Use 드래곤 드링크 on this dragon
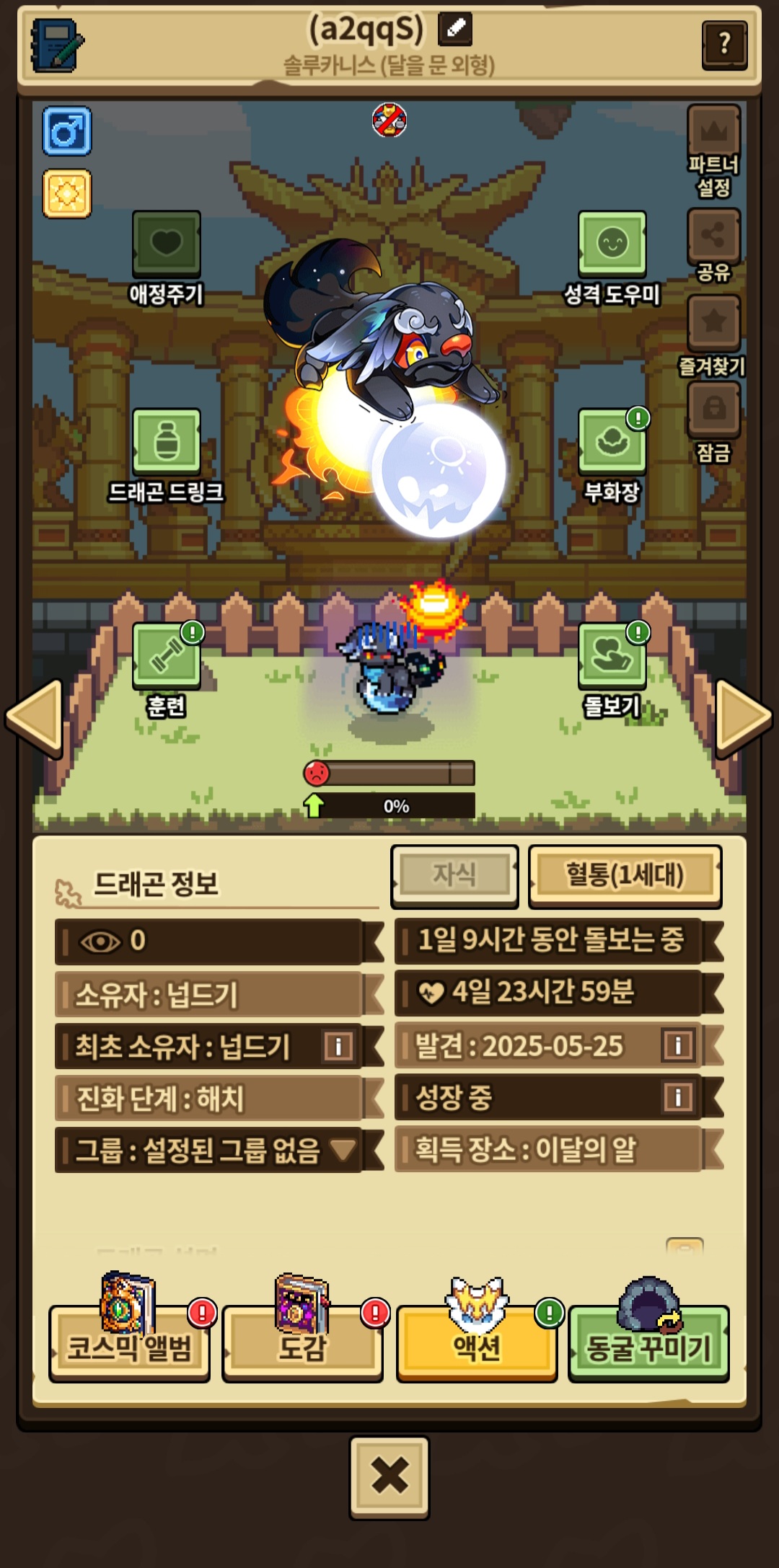Viewport: 779px width, 1568px height. (166, 441)
